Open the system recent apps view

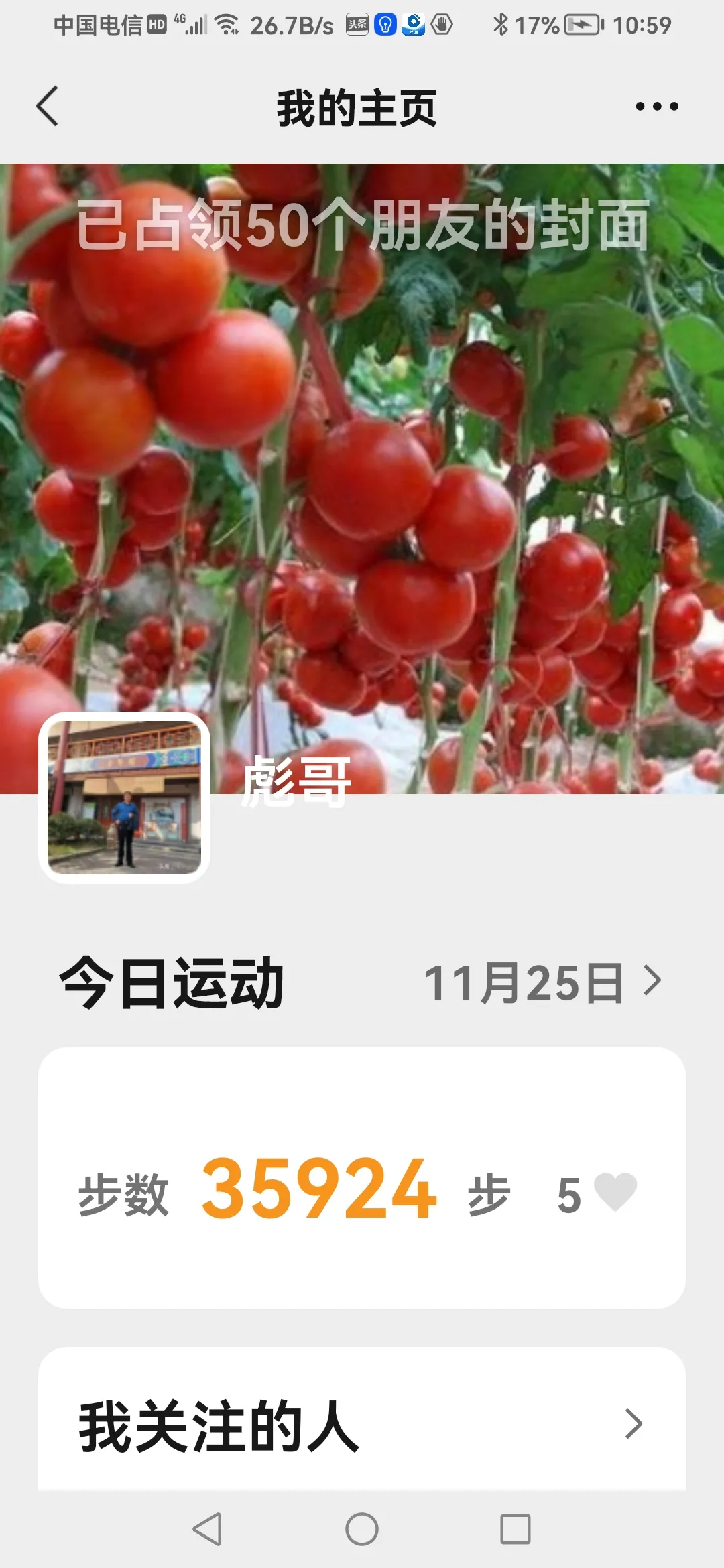[516, 1529]
